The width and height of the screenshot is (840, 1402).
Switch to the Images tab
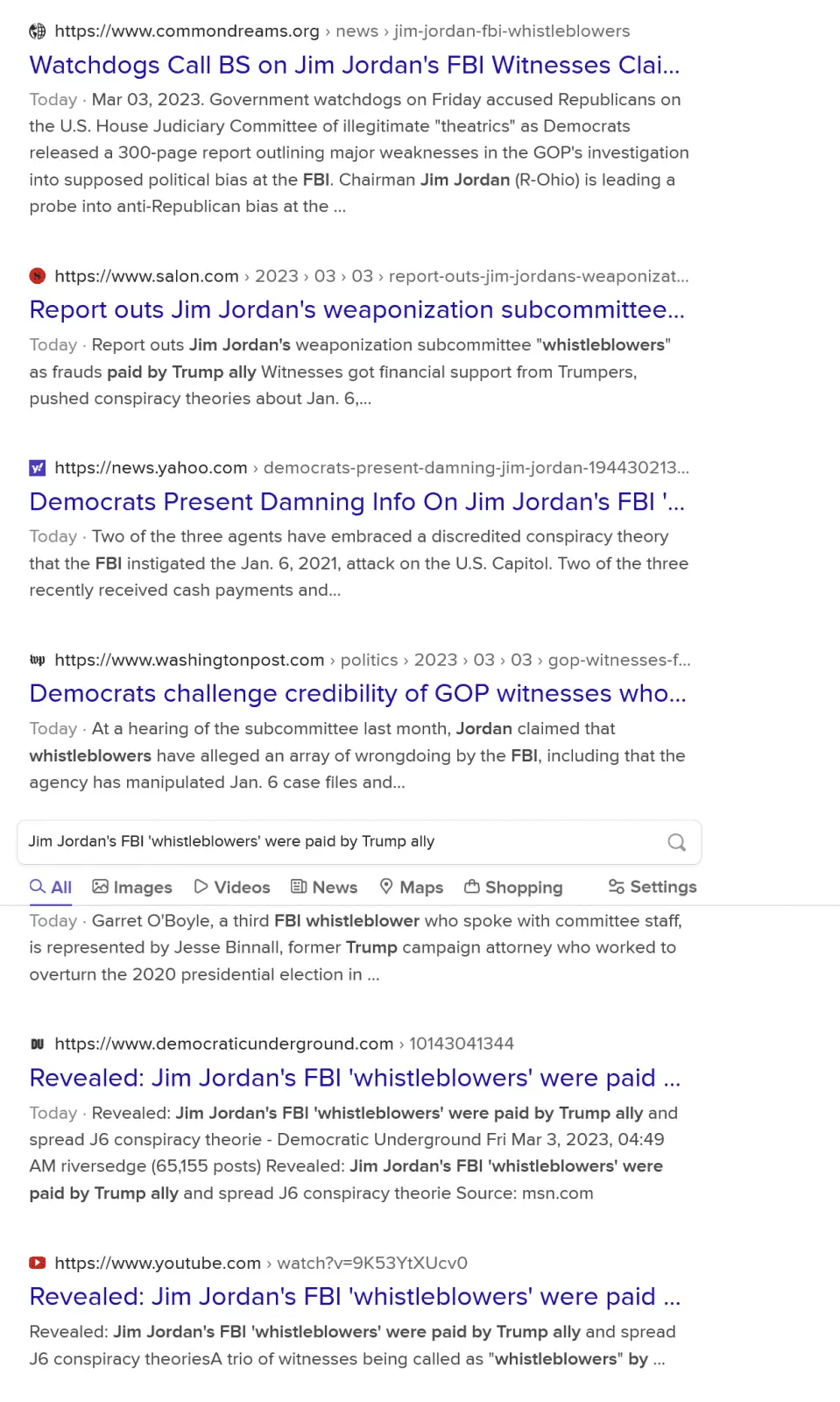click(x=132, y=887)
